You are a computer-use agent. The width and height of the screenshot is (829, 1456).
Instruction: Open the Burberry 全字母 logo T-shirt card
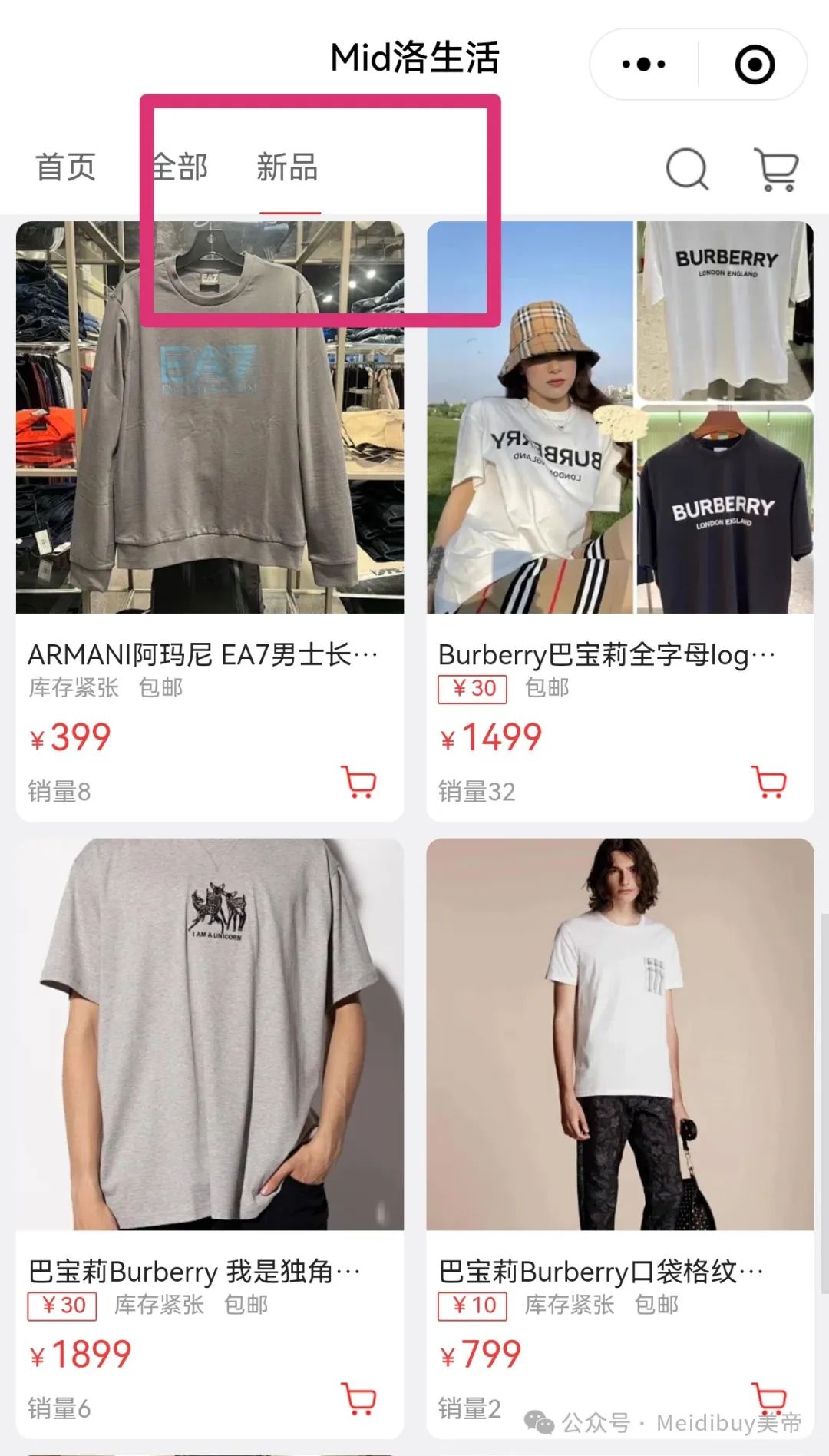click(x=619, y=461)
